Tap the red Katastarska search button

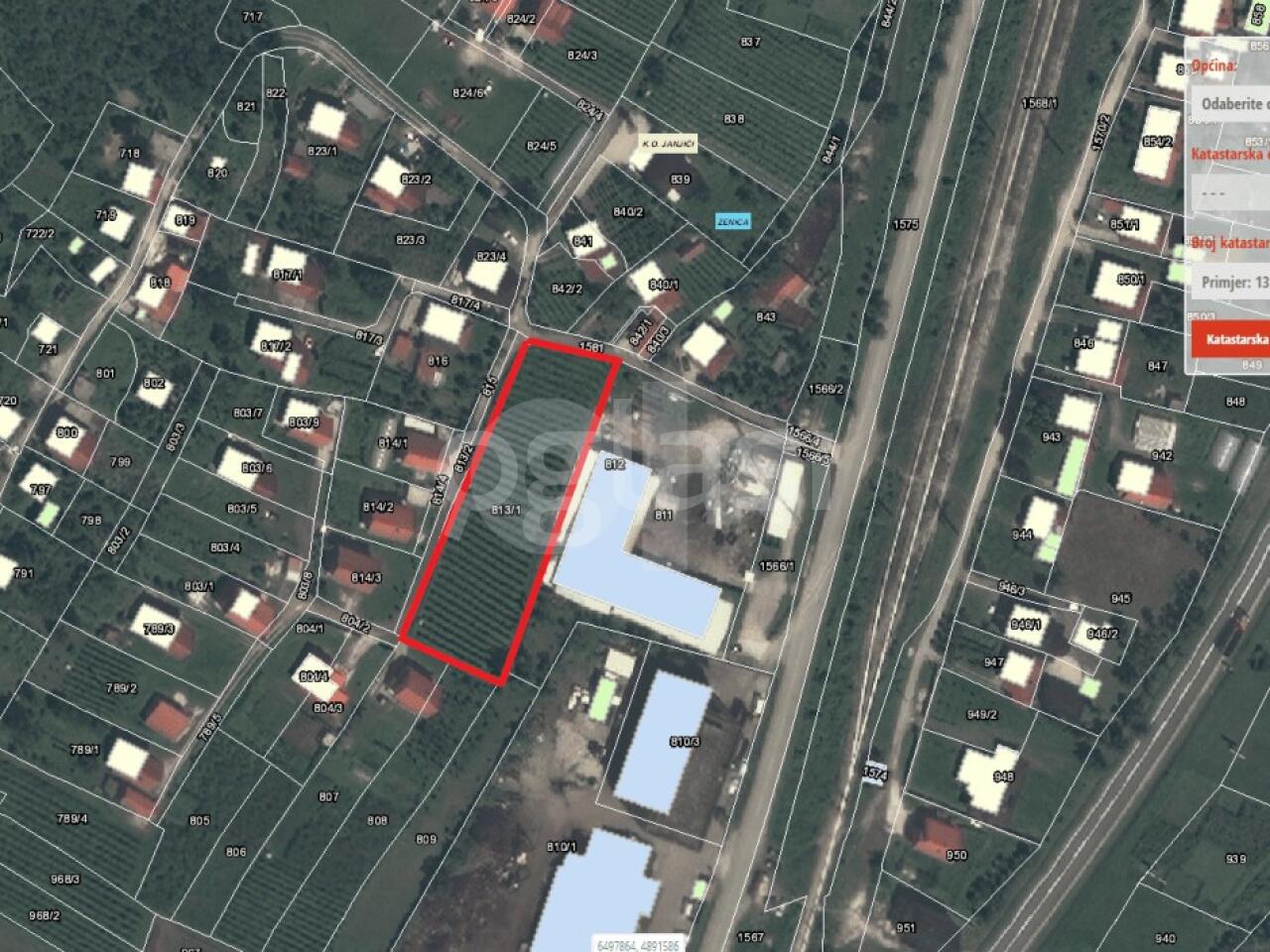point(1232,340)
